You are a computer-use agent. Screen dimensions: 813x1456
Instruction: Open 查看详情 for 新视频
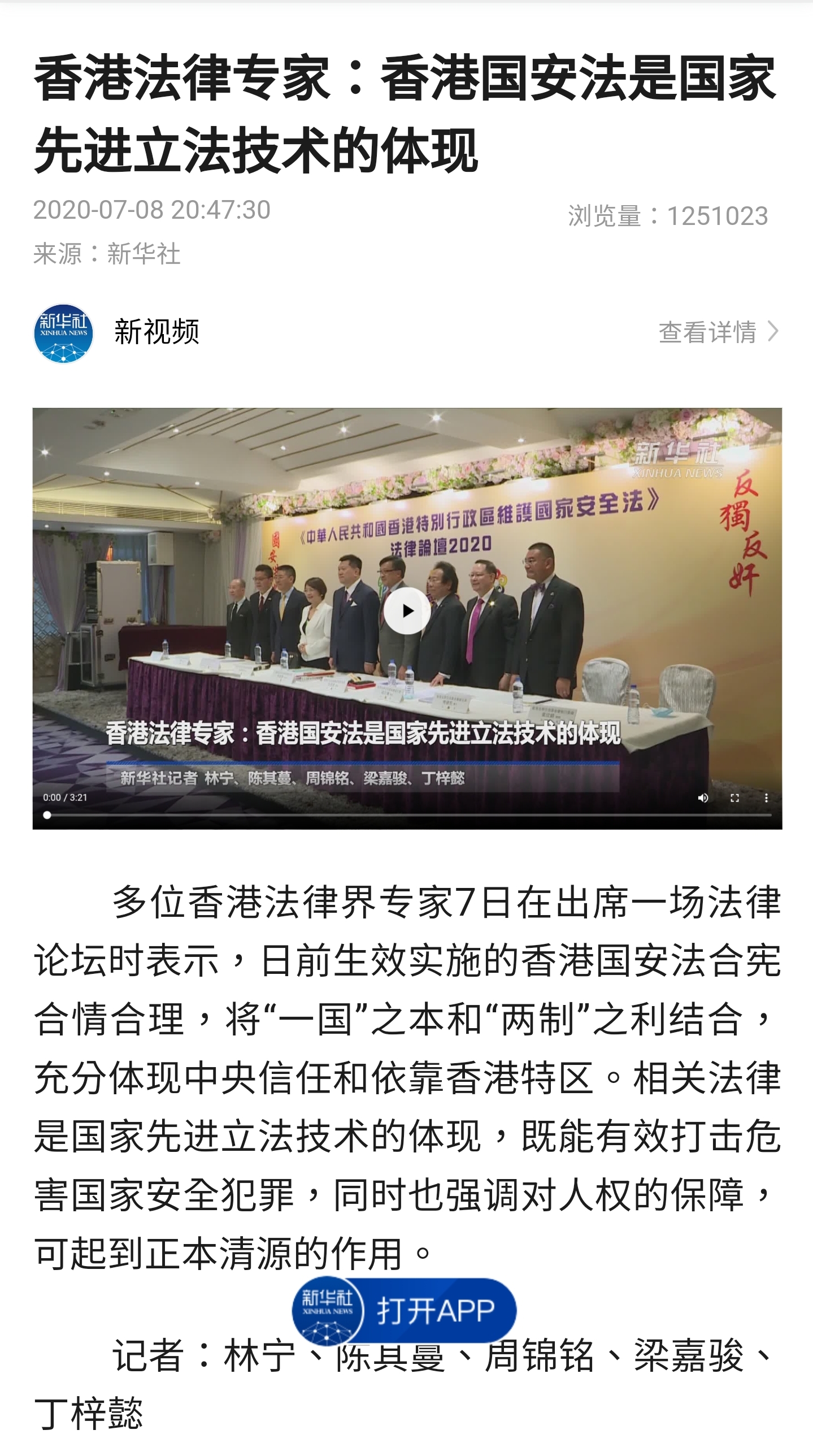pos(719,332)
